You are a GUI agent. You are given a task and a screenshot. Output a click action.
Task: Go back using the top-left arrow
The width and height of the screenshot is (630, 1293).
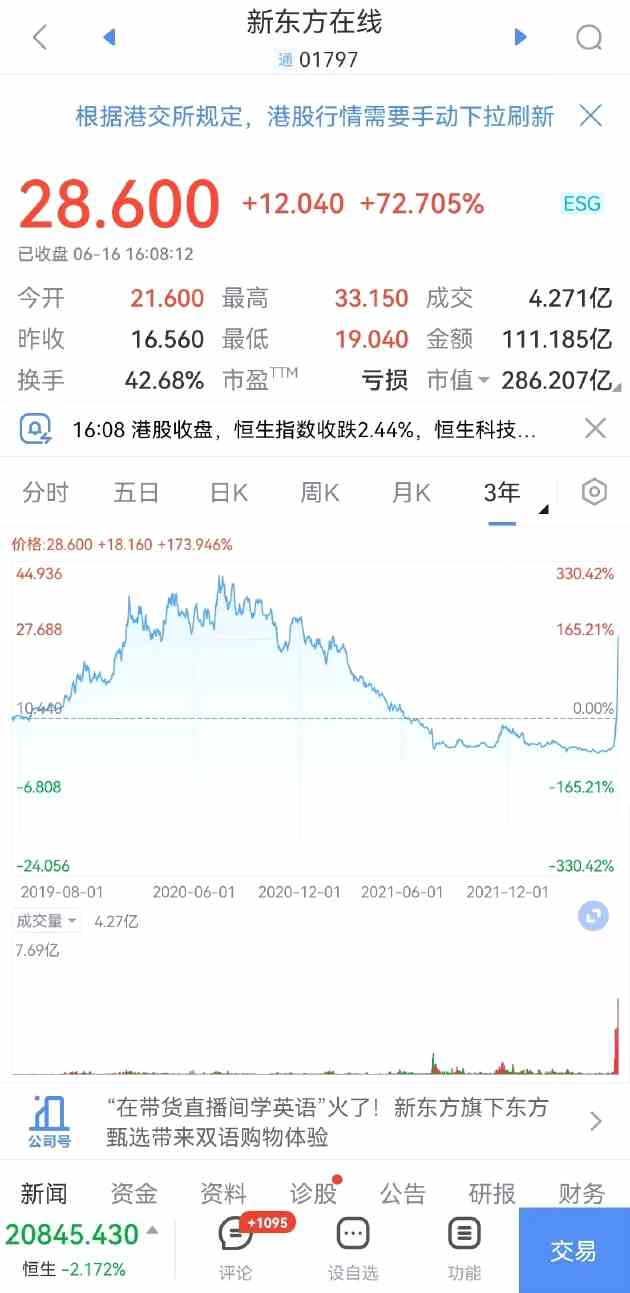pos(40,38)
